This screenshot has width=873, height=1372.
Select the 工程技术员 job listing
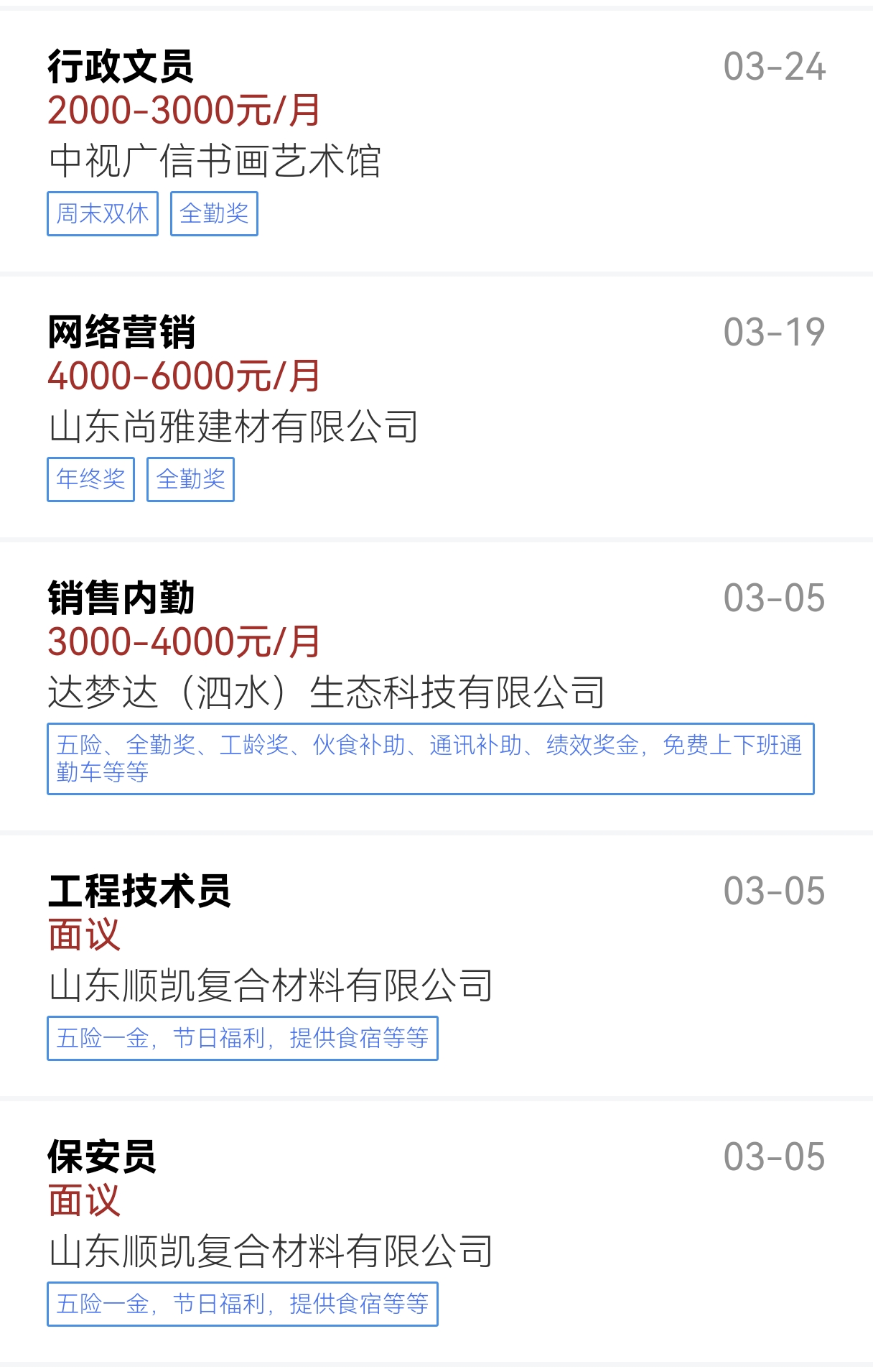point(139,891)
